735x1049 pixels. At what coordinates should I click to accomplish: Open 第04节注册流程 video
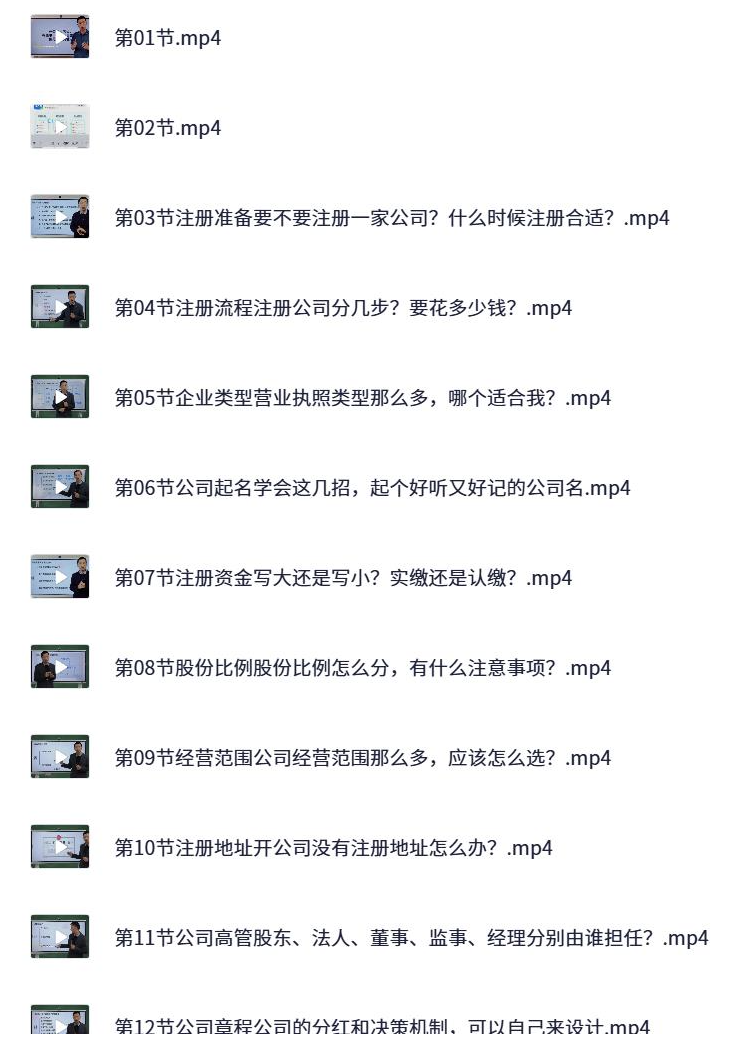(343, 308)
